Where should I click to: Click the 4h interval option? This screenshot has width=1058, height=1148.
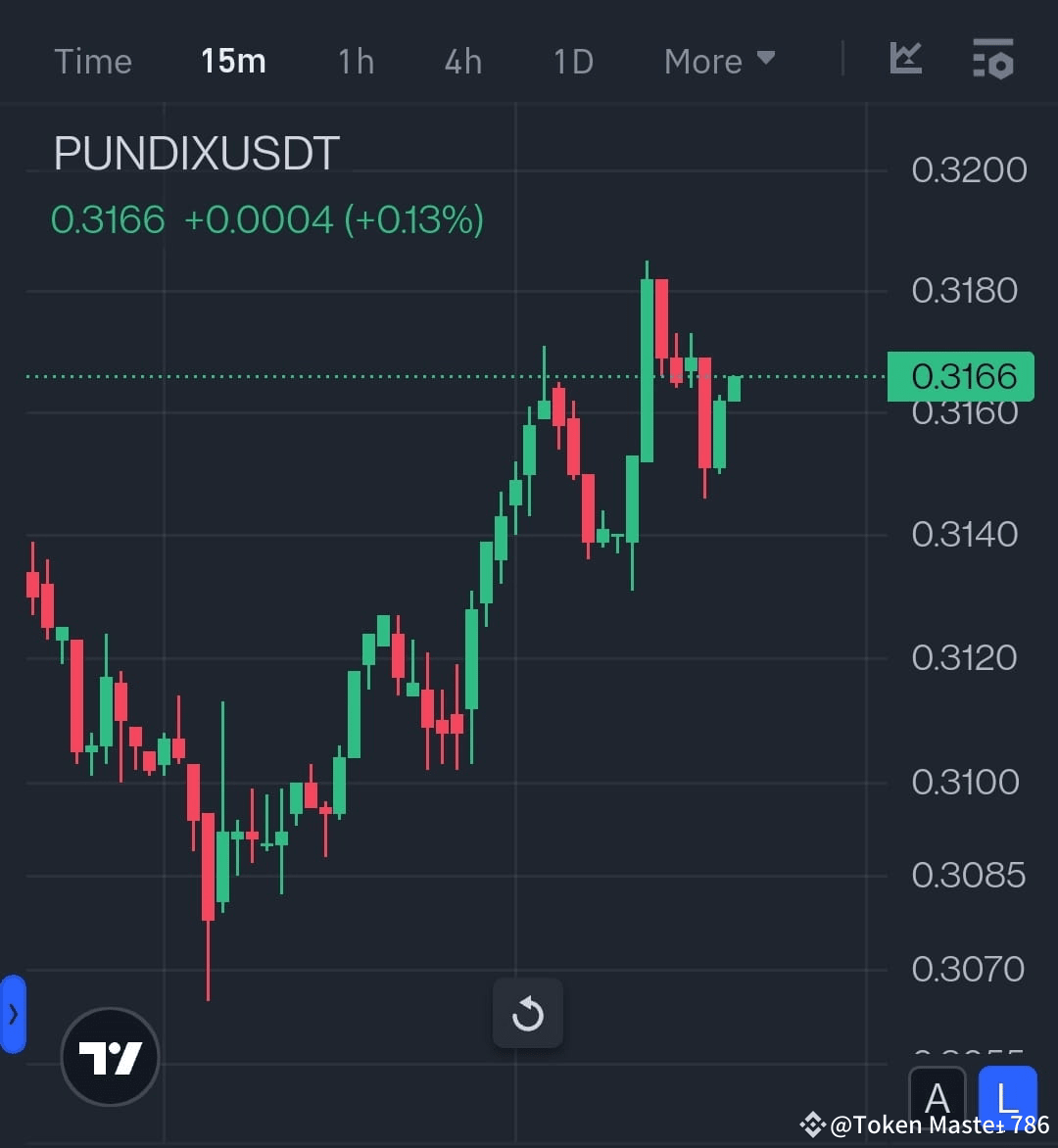coord(461,60)
